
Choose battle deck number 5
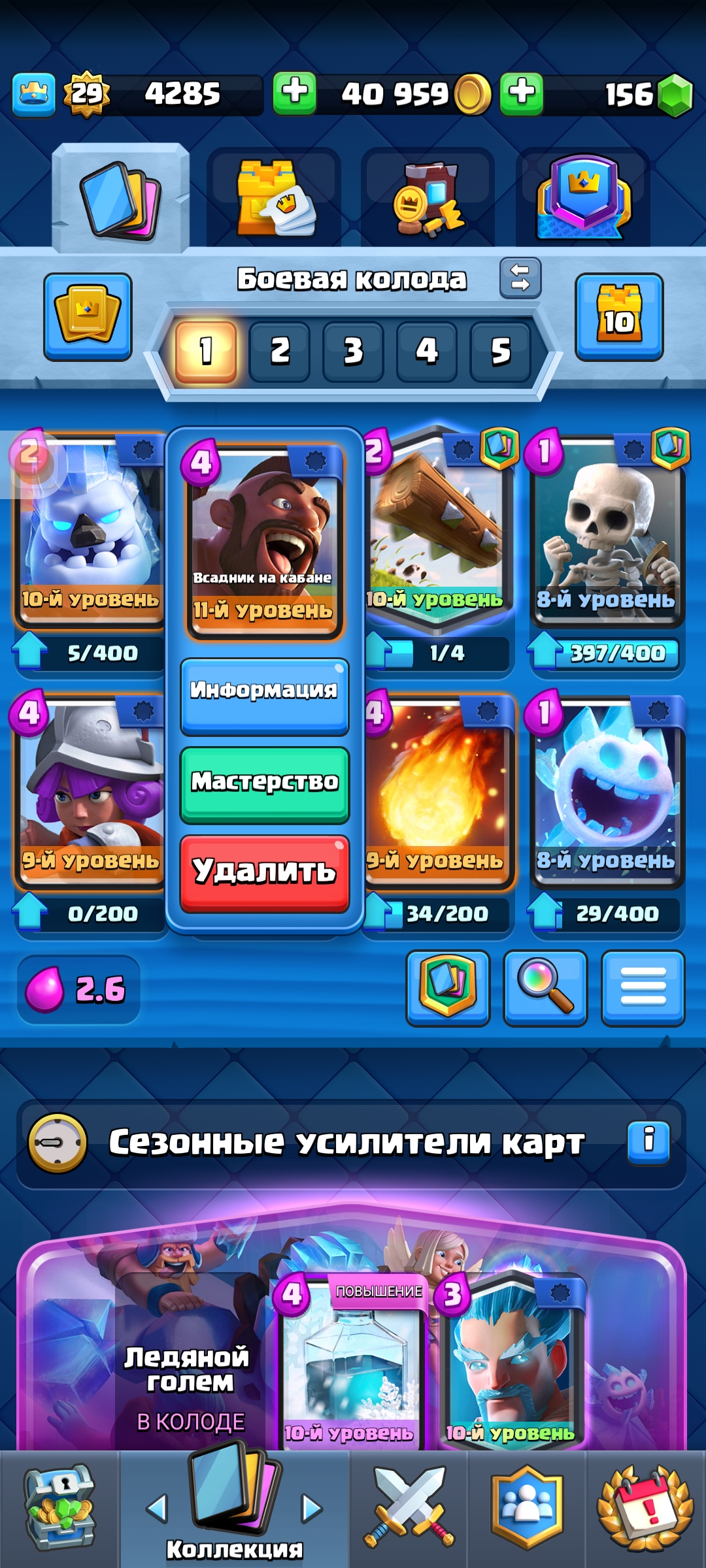pyautogui.click(x=500, y=352)
